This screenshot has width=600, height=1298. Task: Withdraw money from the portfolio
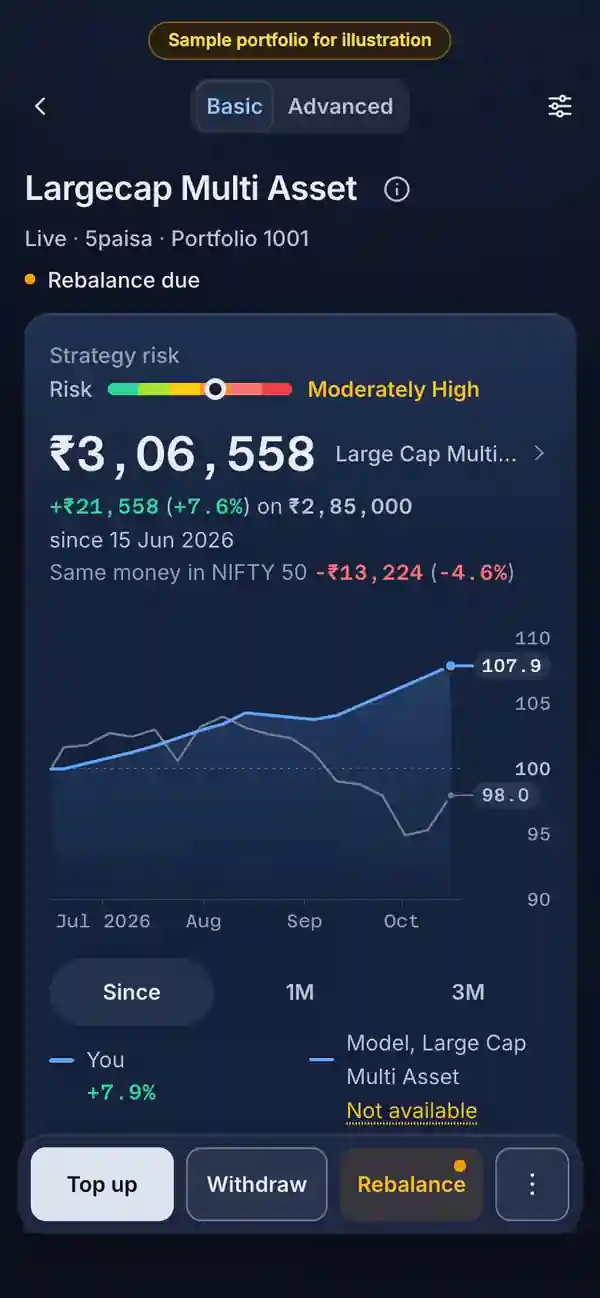pyautogui.click(x=257, y=1184)
